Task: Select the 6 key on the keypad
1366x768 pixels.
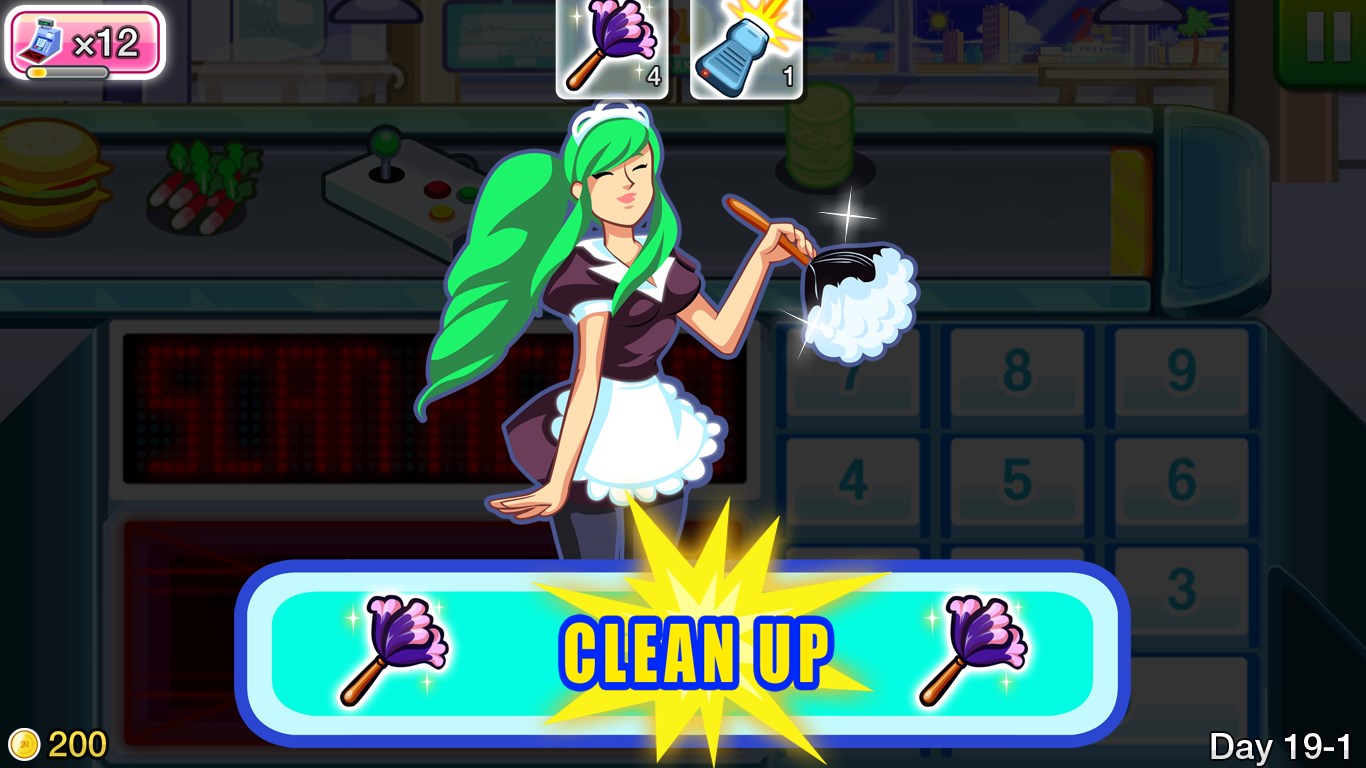Action: point(1181,482)
